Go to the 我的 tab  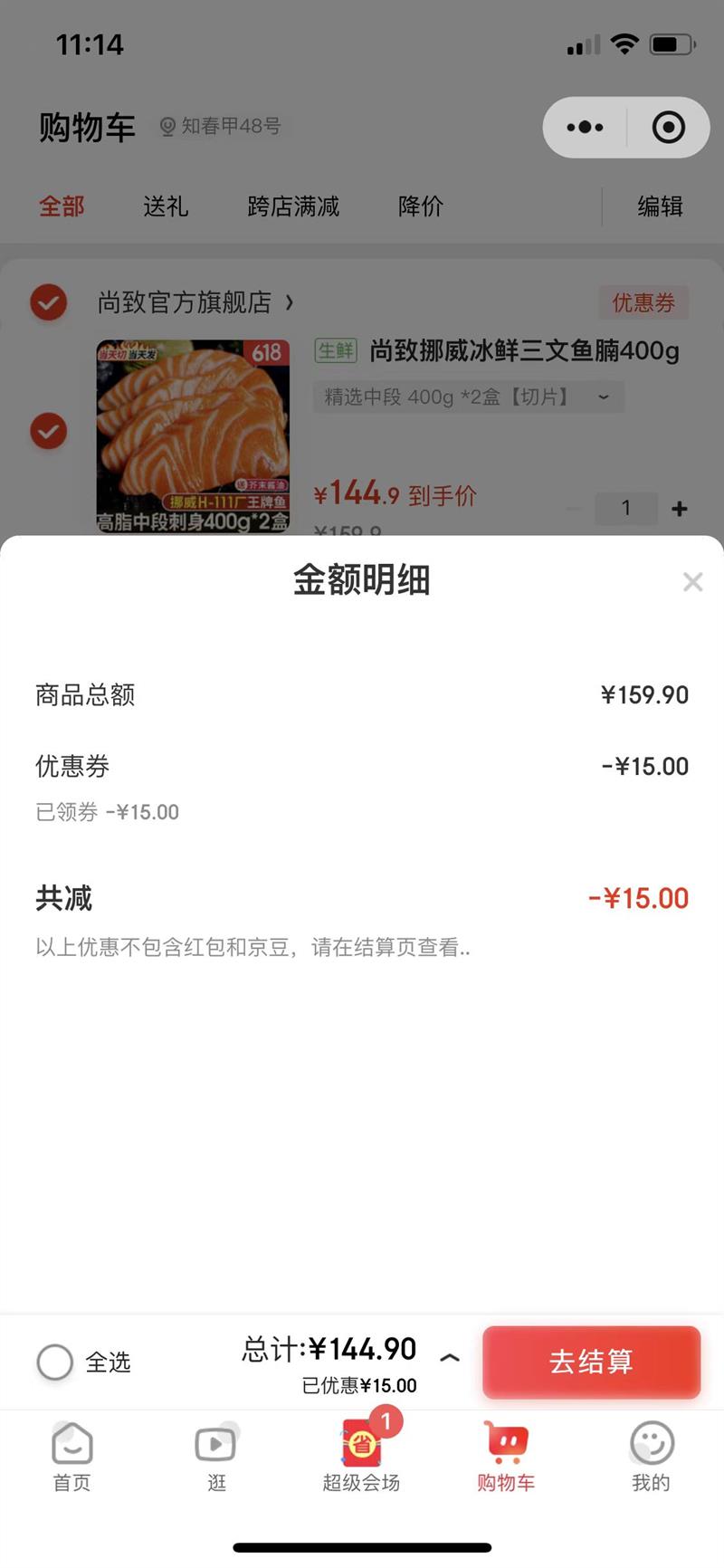(x=651, y=1456)
